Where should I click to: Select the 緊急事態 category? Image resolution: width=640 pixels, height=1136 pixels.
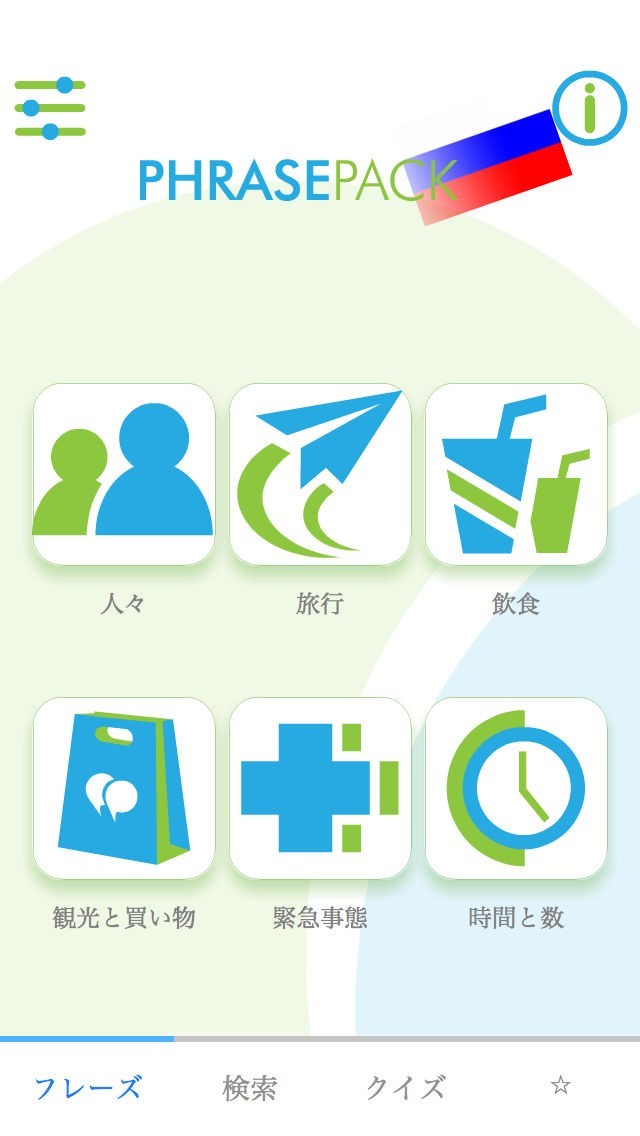coord(320,789)
